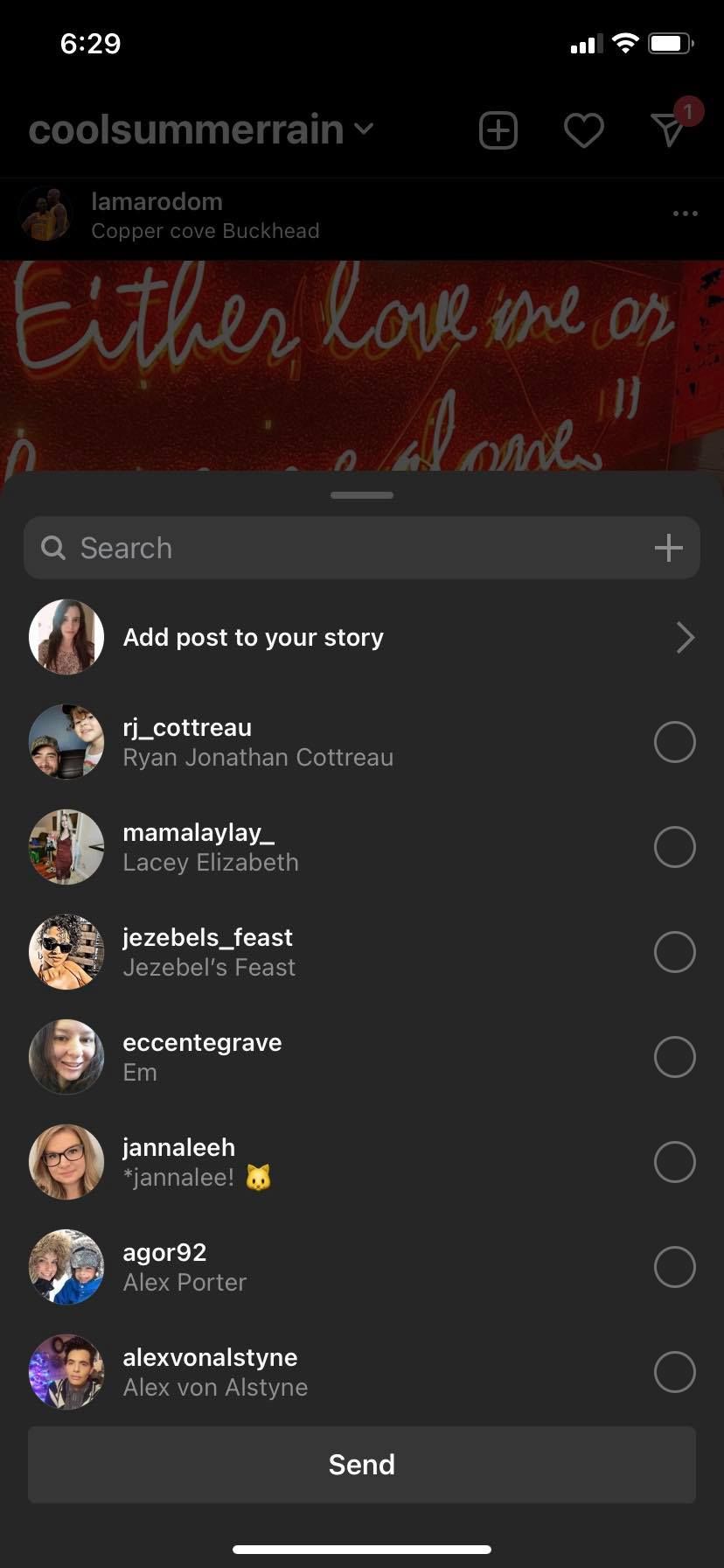Screen dimensions: 724x1568
Task: Select rj_cottreau as recipient
Action: click(674, 742)
